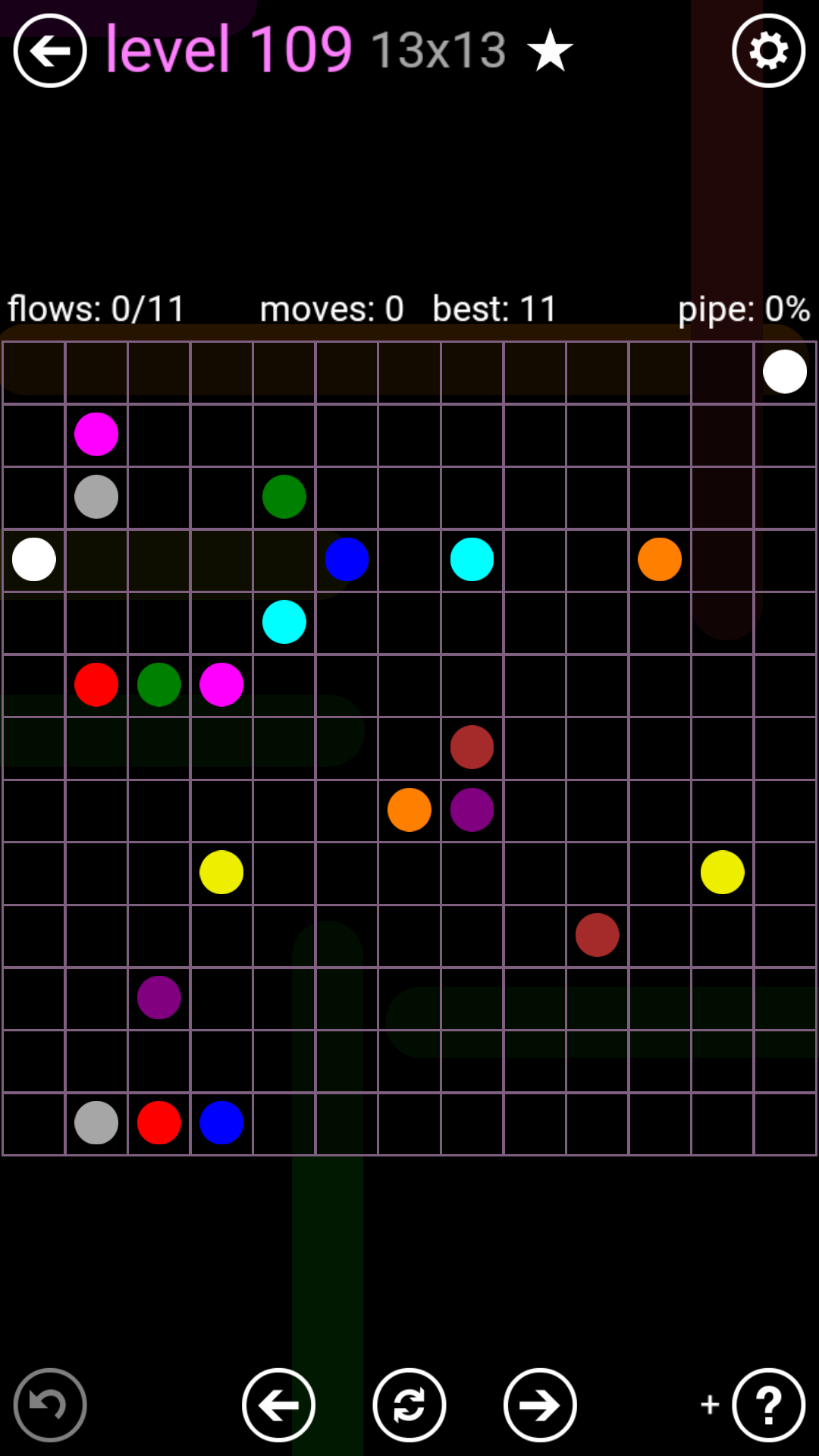The width and height of the screenshot is (819, 1456).
Task: Open the settings gear
Action: [768, 51]
